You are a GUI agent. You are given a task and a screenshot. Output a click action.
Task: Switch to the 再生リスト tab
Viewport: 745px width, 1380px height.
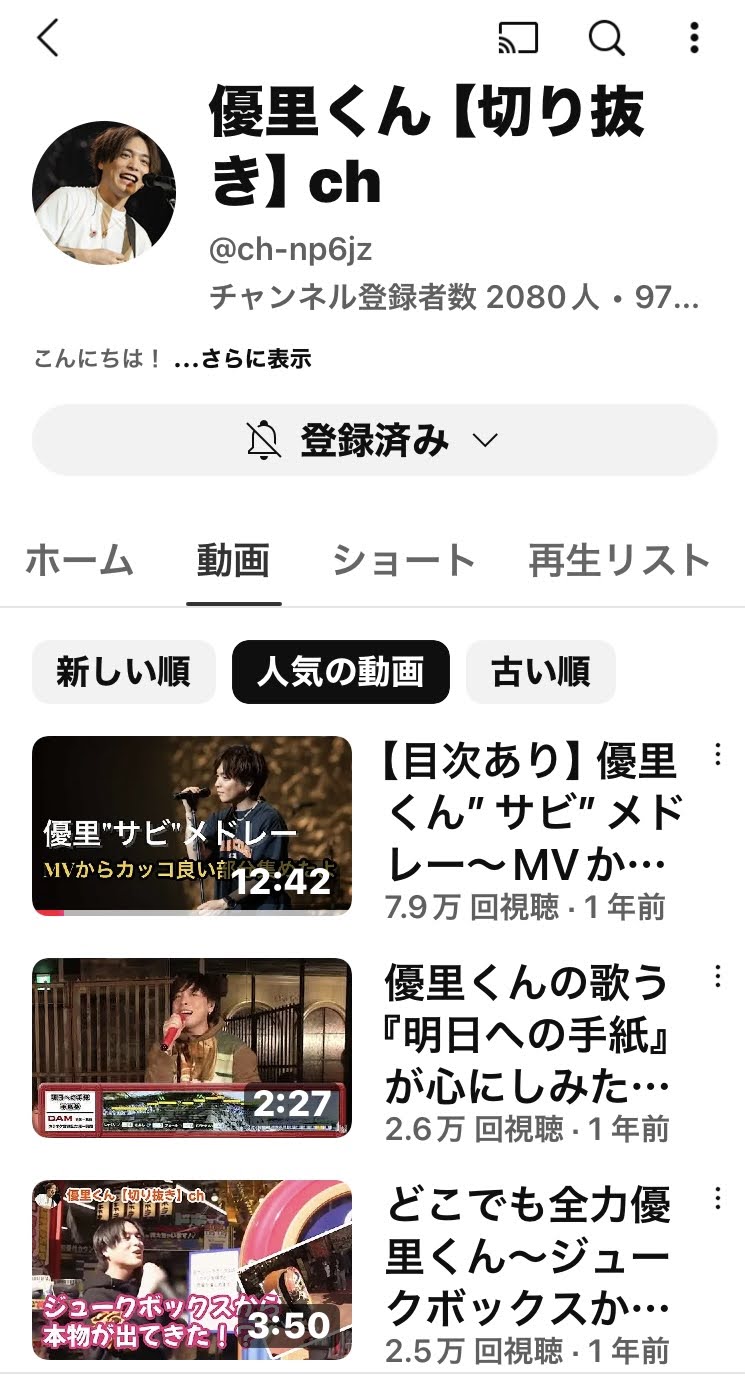click(619, 561)
